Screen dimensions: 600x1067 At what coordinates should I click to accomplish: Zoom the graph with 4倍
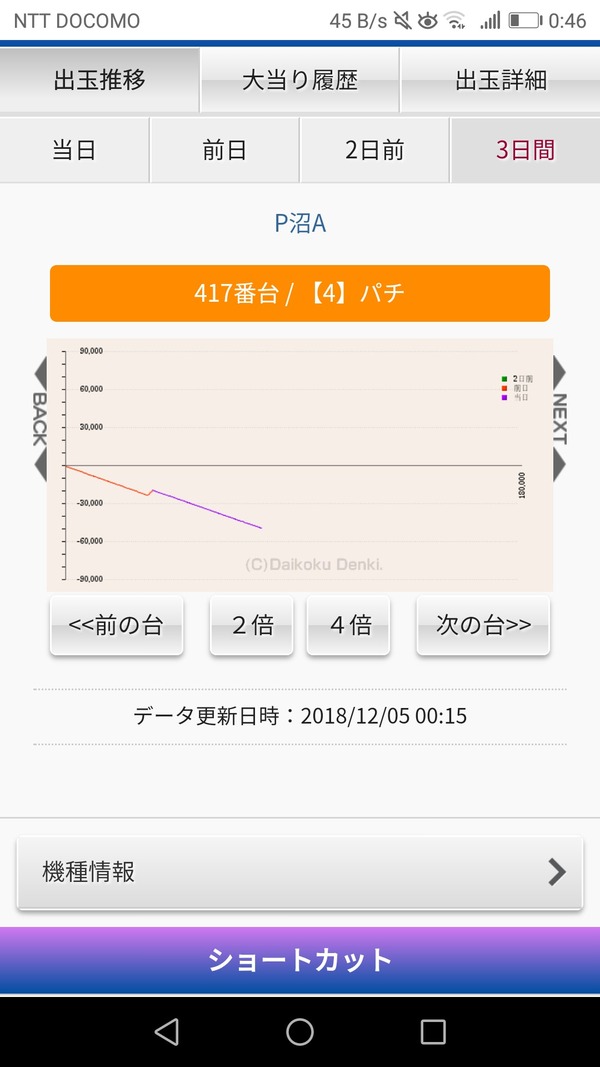pyautogui.click(x=348, y=625)
